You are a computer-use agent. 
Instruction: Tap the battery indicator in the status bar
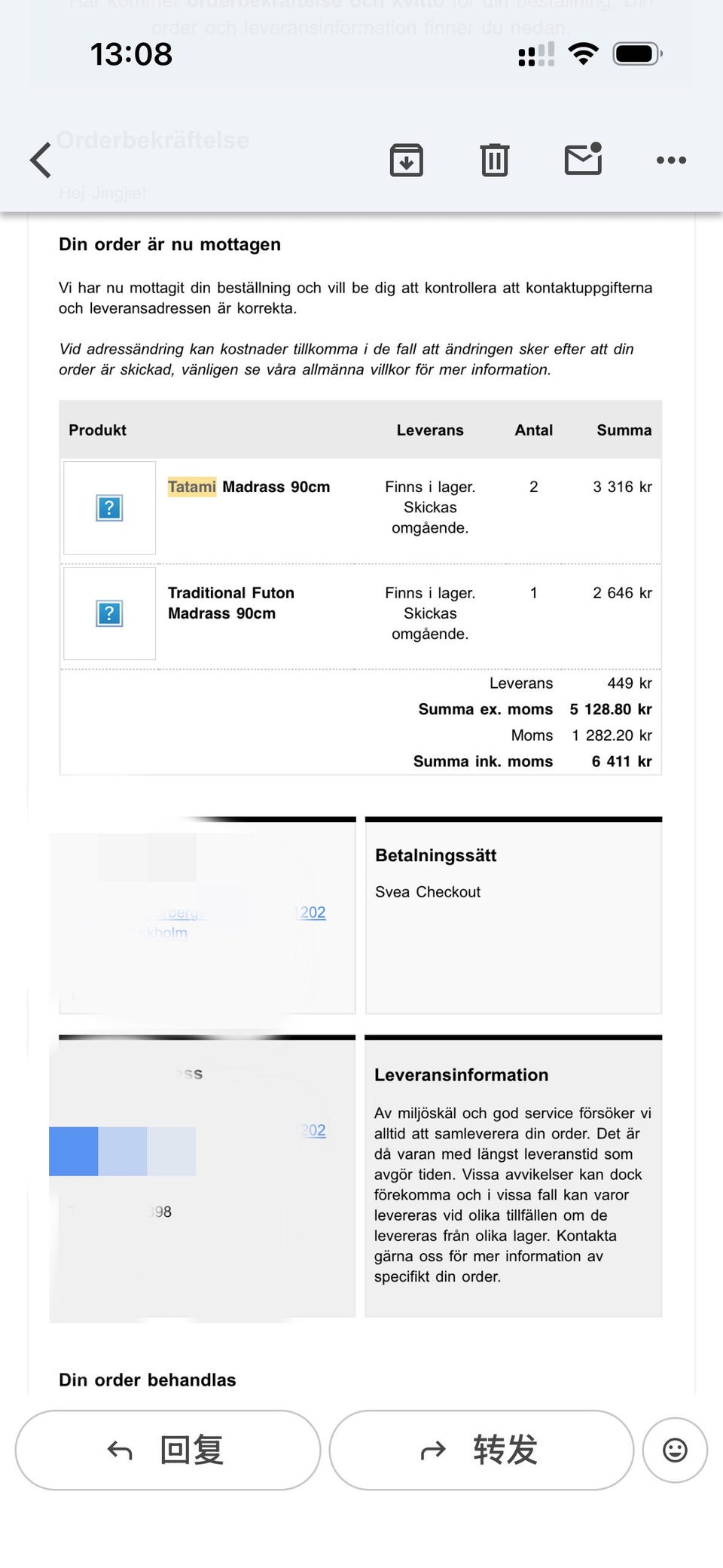tap(636, 53)
